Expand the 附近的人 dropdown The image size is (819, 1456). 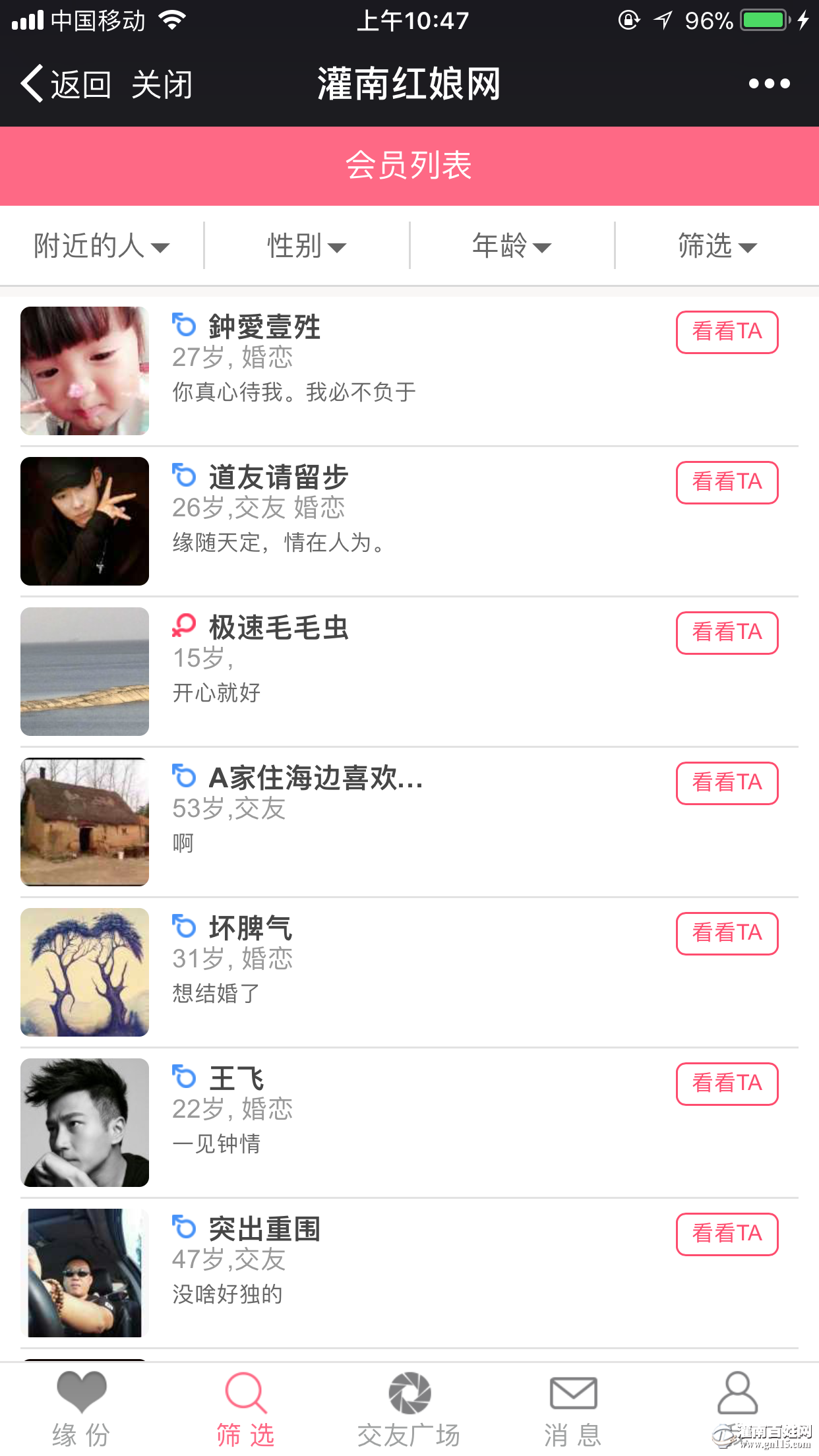[102, 246]
